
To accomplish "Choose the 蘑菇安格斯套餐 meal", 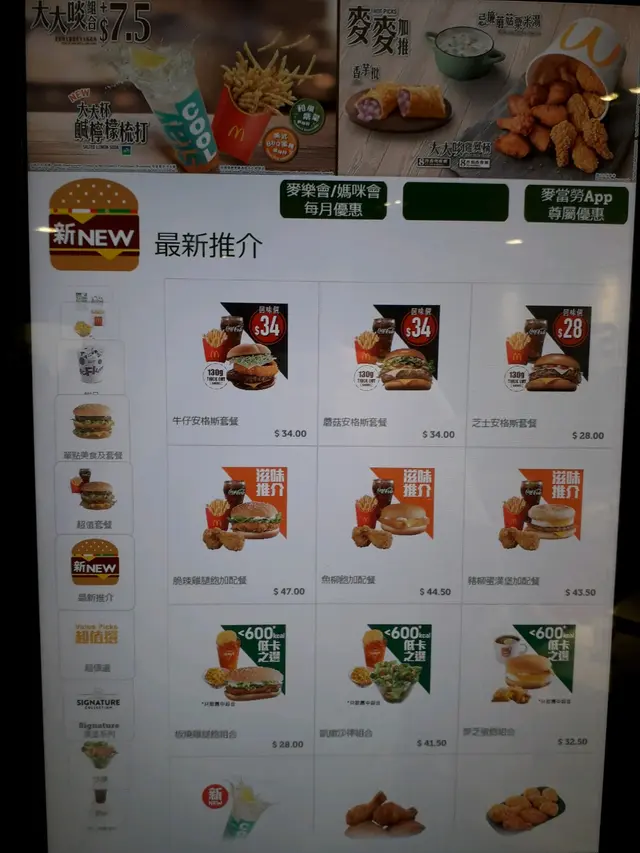I will click(393, 362).
